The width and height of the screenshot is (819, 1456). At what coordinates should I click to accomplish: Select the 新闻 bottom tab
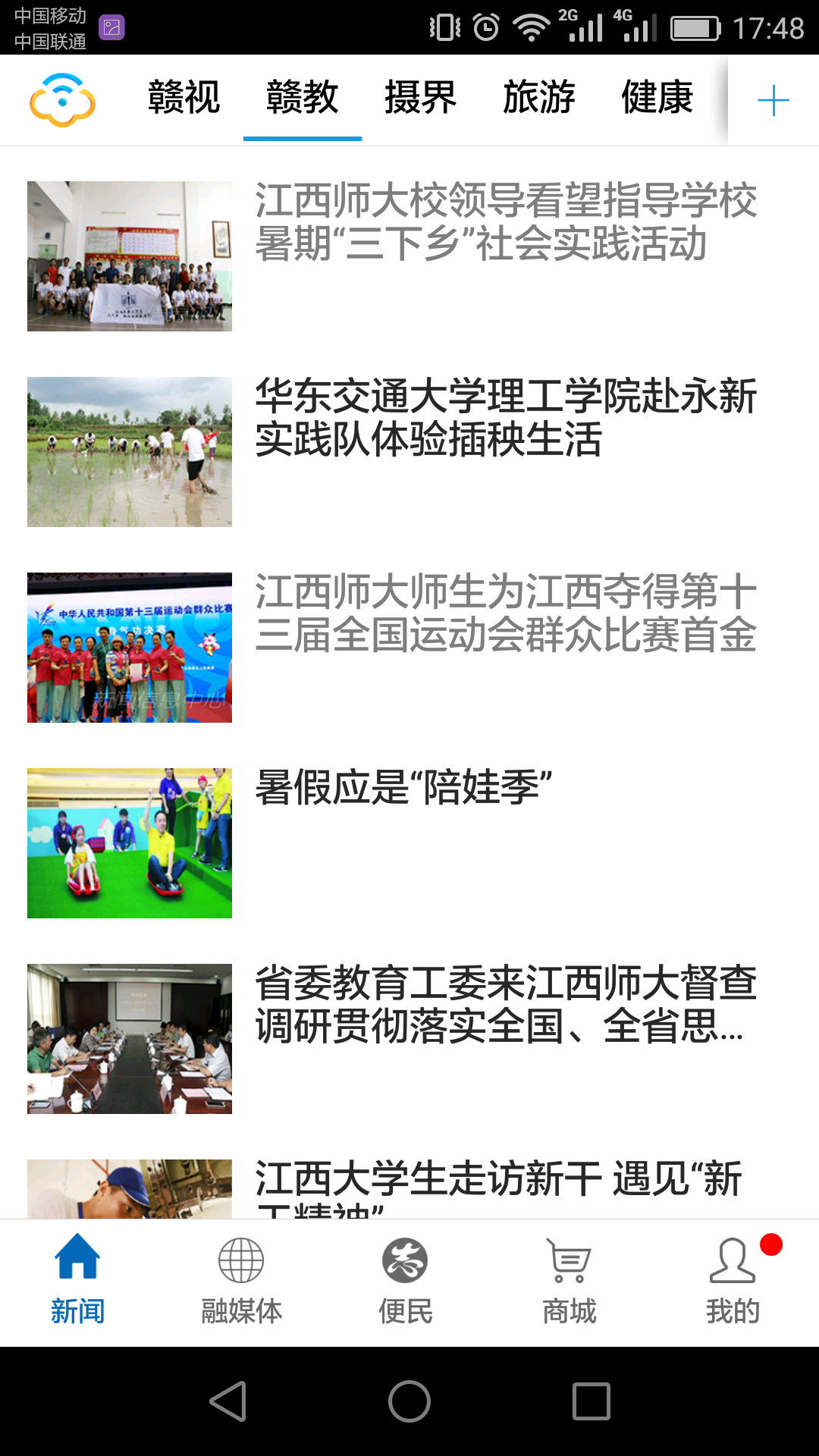coord(77,1279)
